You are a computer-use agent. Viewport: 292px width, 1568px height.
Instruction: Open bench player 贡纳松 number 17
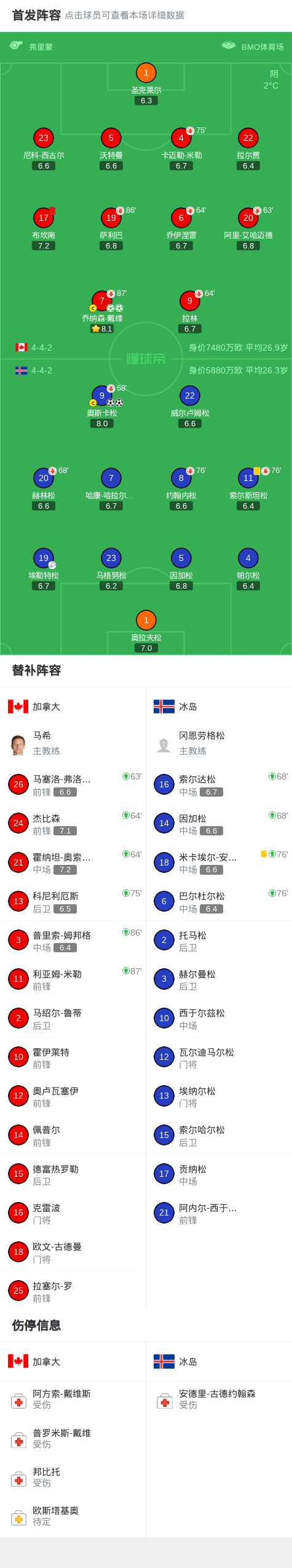(219, 1174)
